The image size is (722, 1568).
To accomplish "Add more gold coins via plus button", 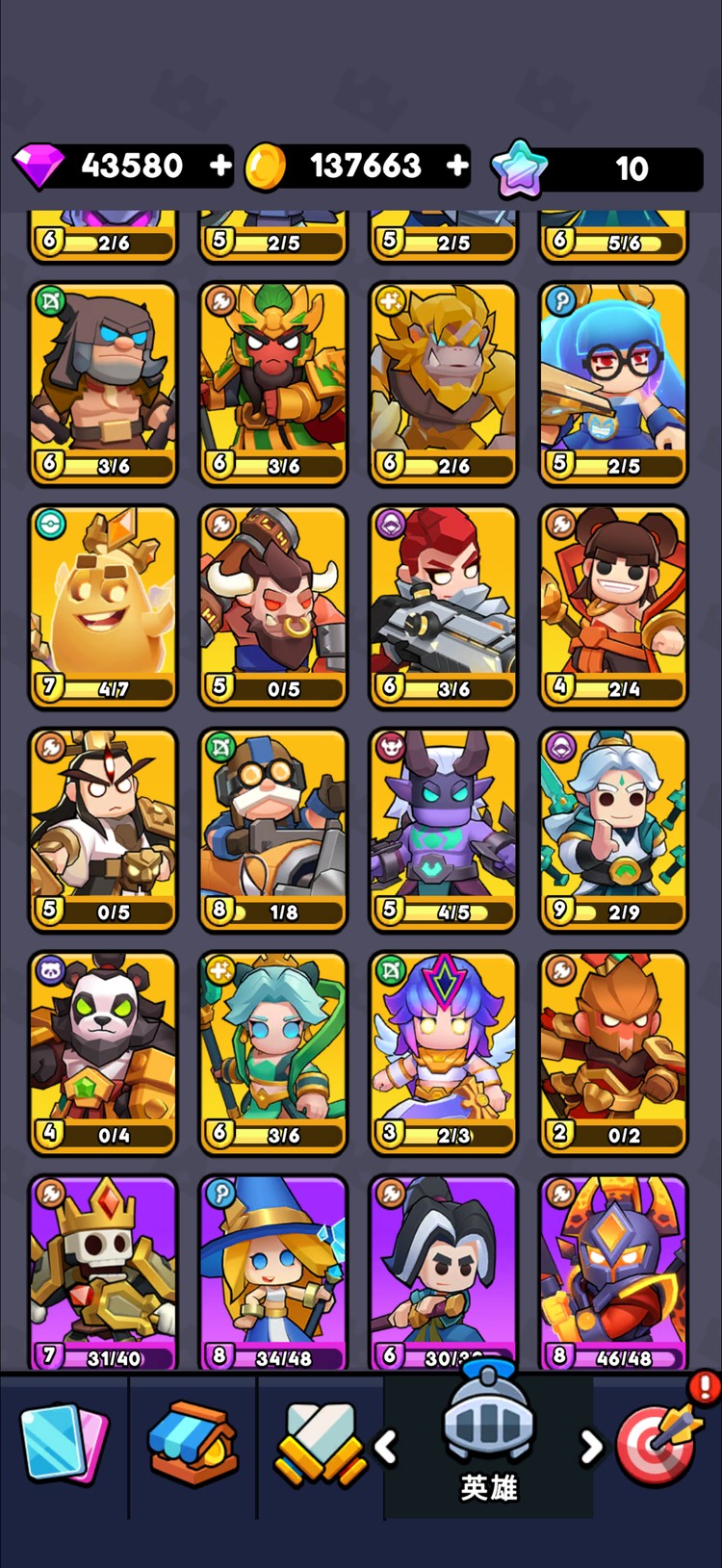I will tap(457, 167).
